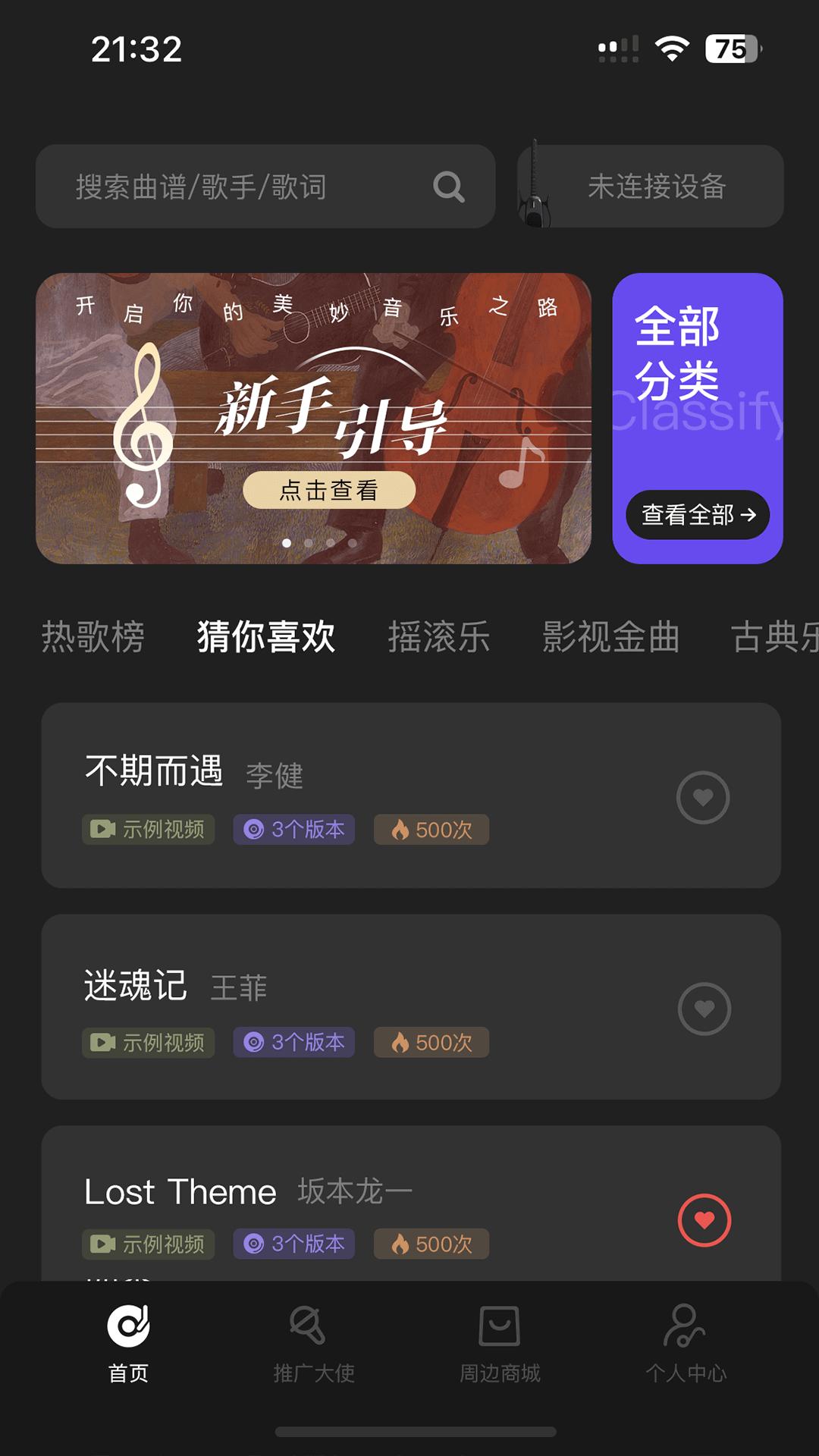
Task: Tap the search magnifier icon
Action: coord(450,187)
